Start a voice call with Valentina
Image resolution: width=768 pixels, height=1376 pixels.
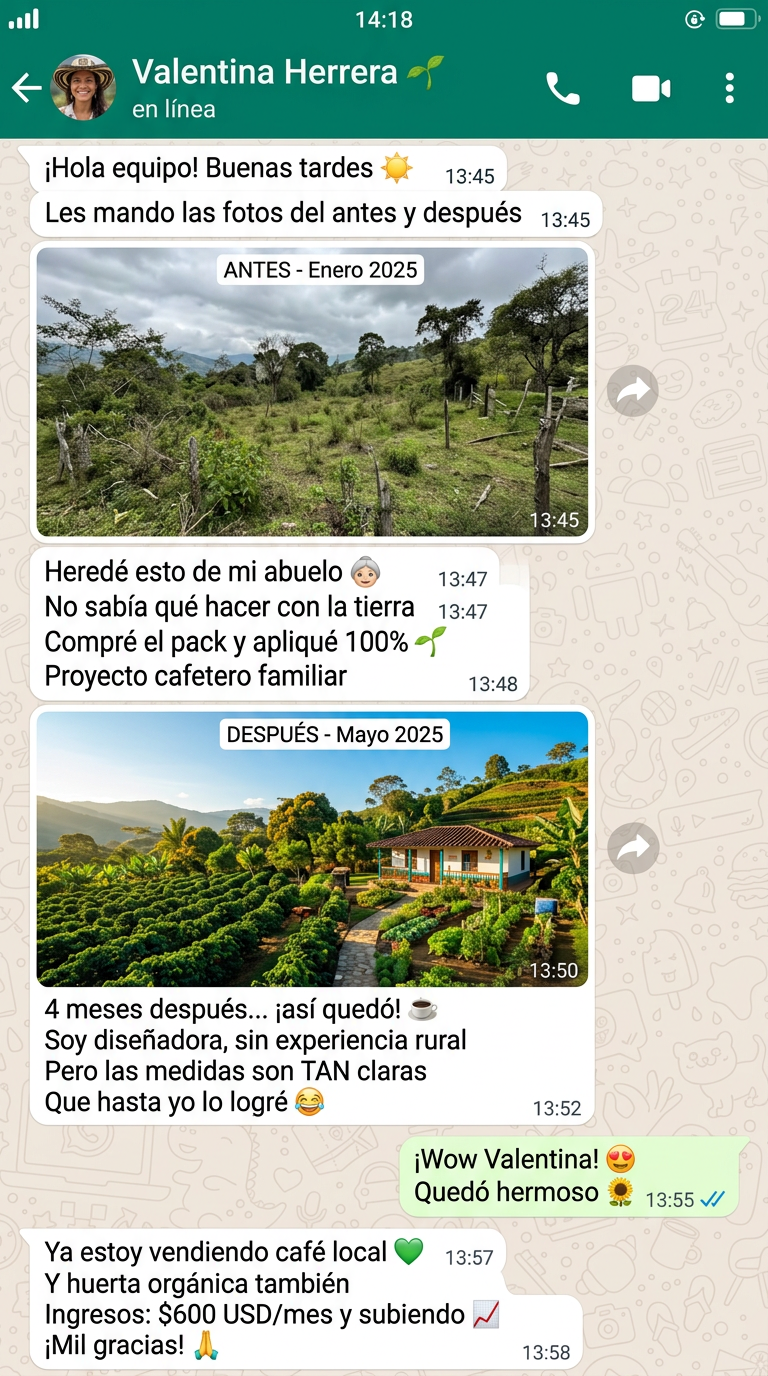(563, 89)
